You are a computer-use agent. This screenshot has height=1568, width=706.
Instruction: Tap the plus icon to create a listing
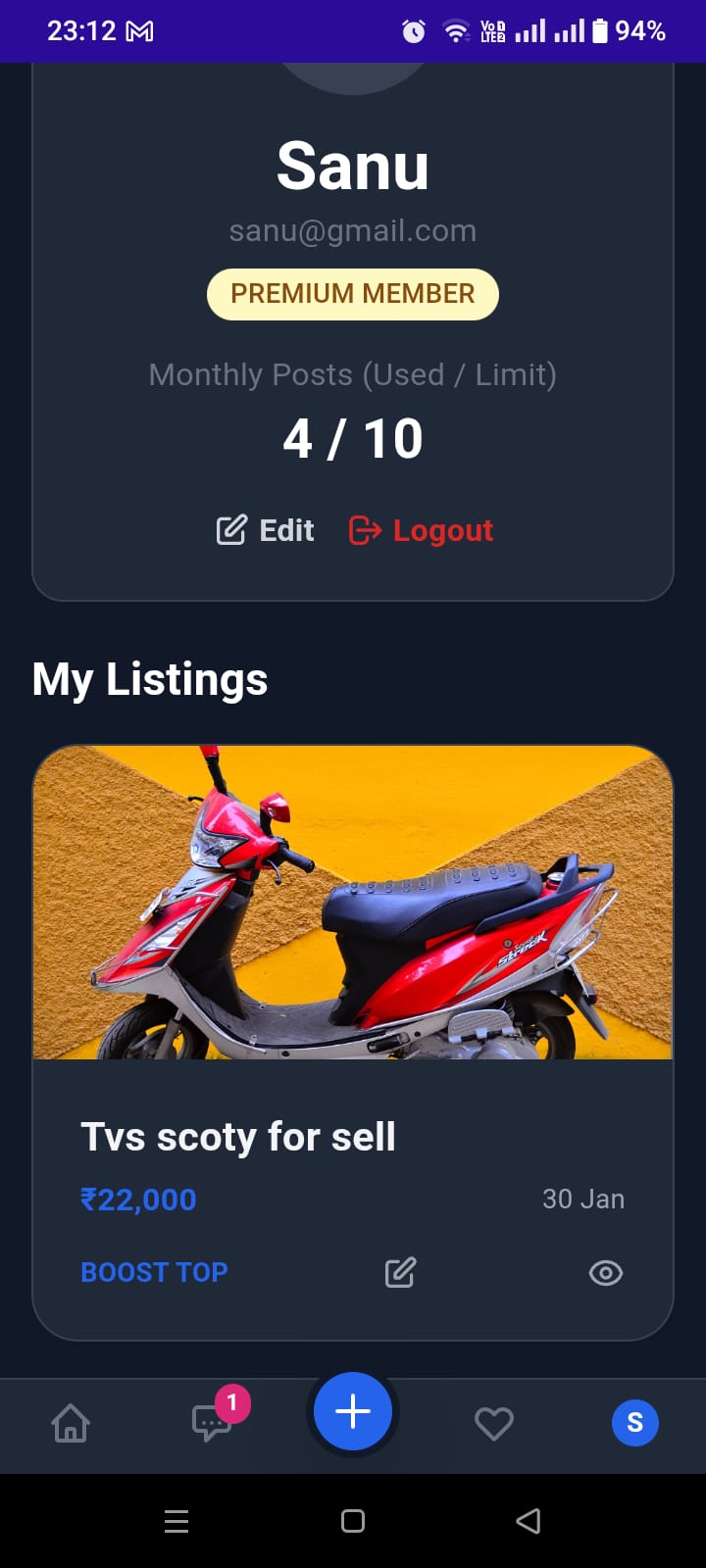coord(352,1411)
